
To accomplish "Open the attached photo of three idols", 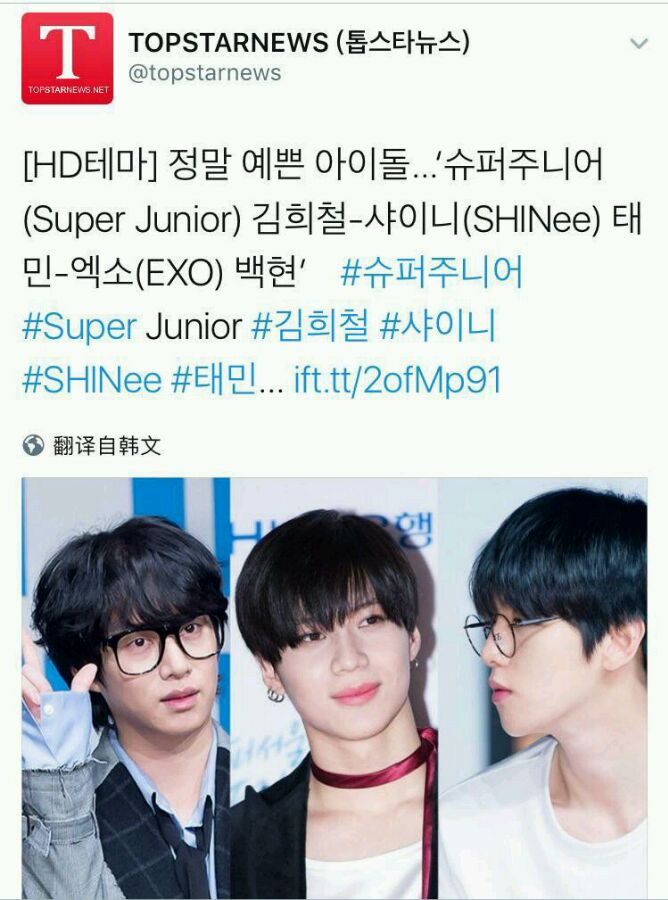I will [x=335, y=688].
